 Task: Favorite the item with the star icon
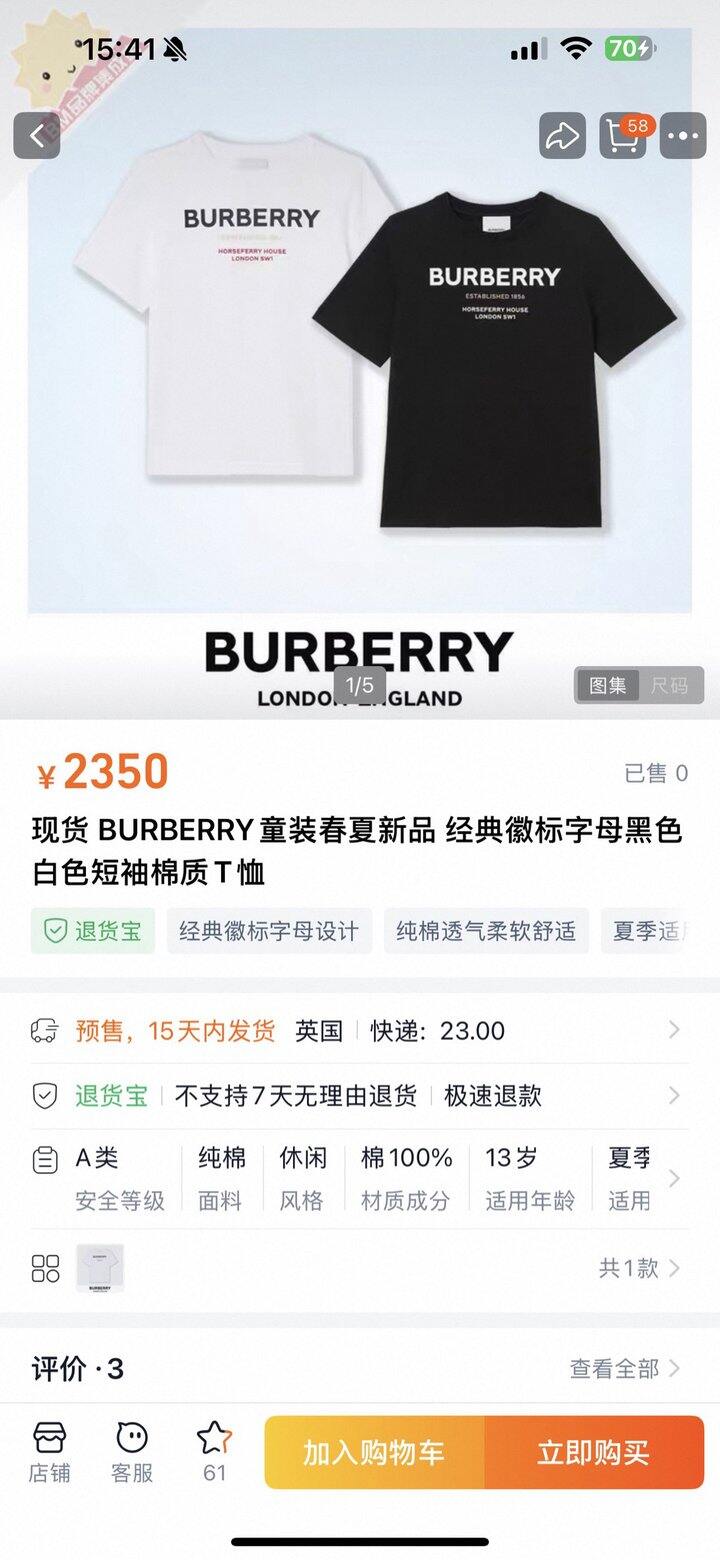point(214,1452)
